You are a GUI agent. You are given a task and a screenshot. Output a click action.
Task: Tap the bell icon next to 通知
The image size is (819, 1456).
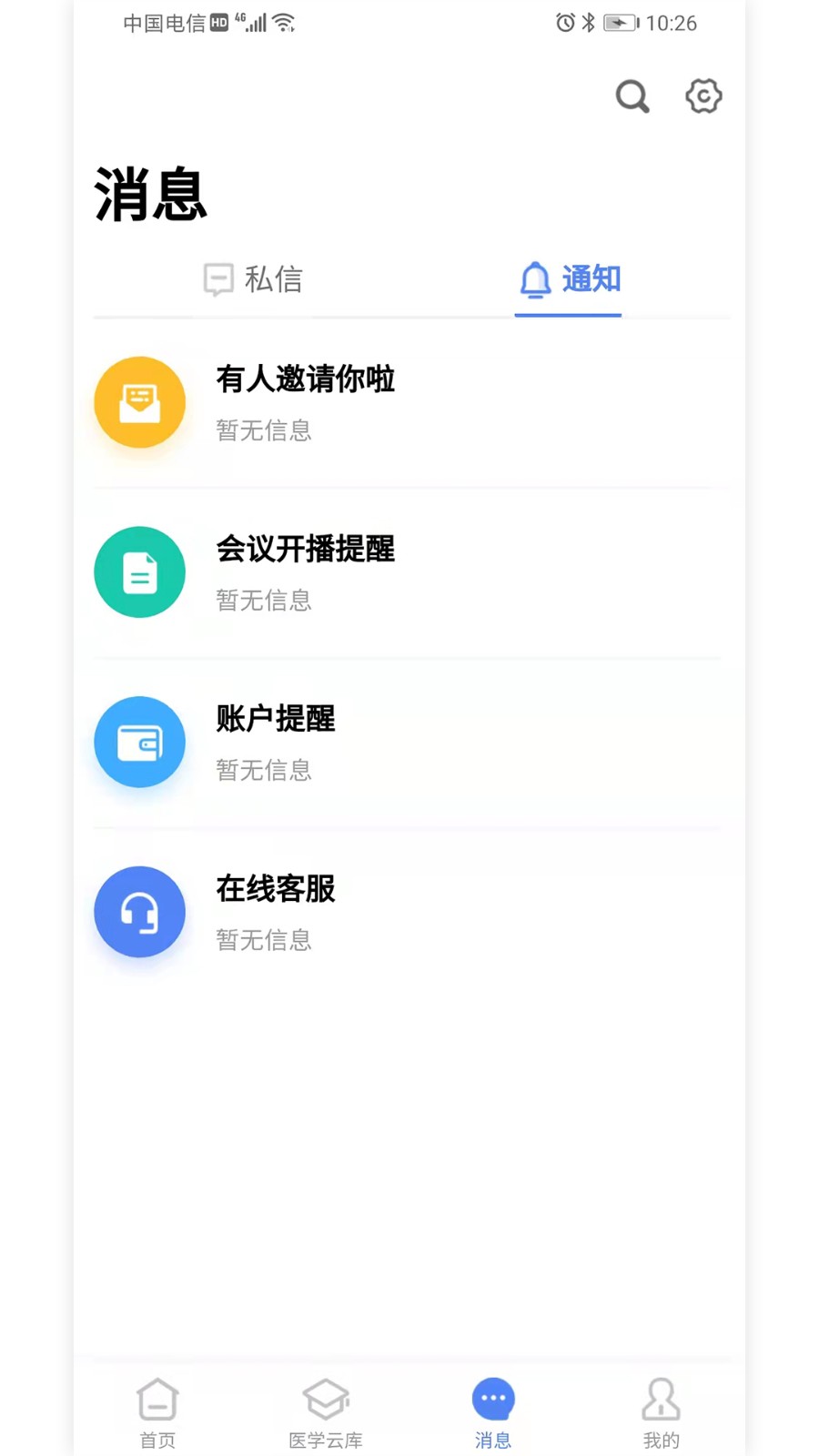[x=535, y=280]
